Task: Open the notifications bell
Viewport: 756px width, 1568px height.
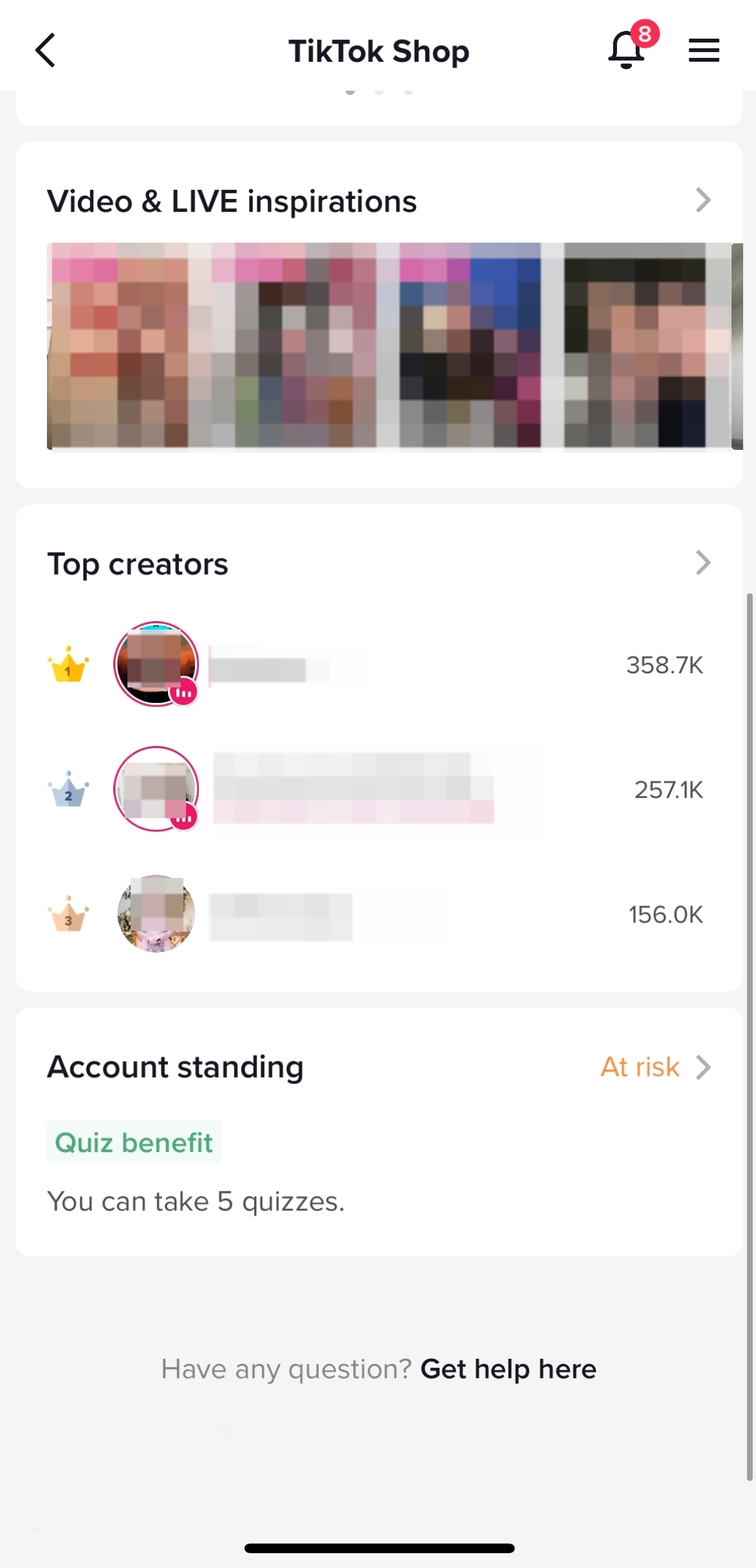Action: 627,50
